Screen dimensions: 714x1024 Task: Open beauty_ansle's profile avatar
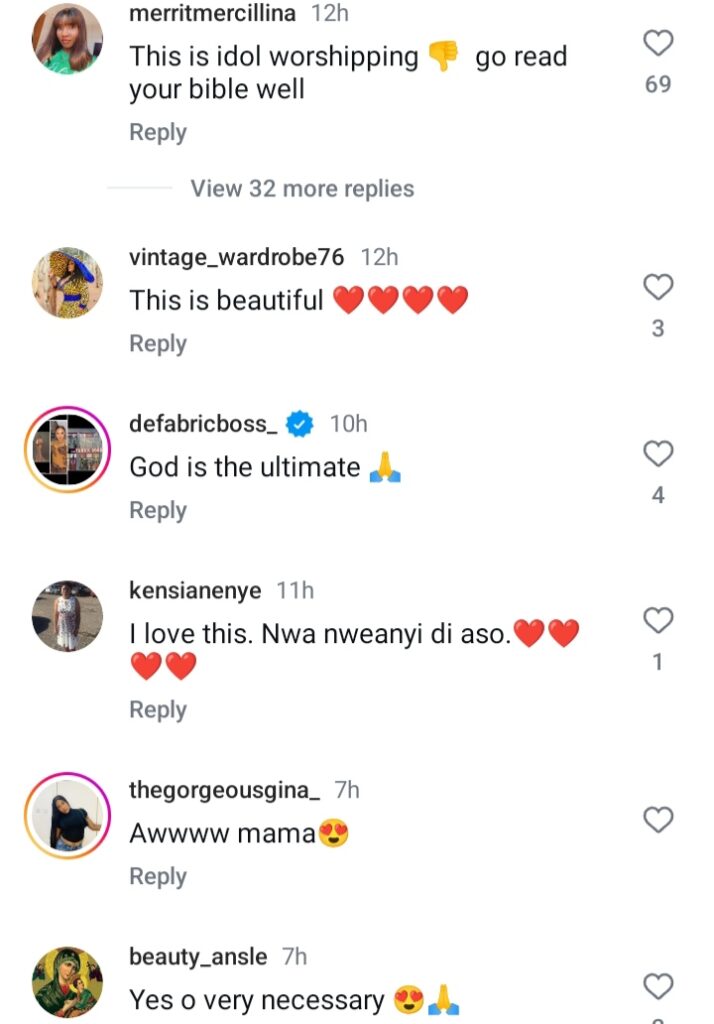pos(67,983)
